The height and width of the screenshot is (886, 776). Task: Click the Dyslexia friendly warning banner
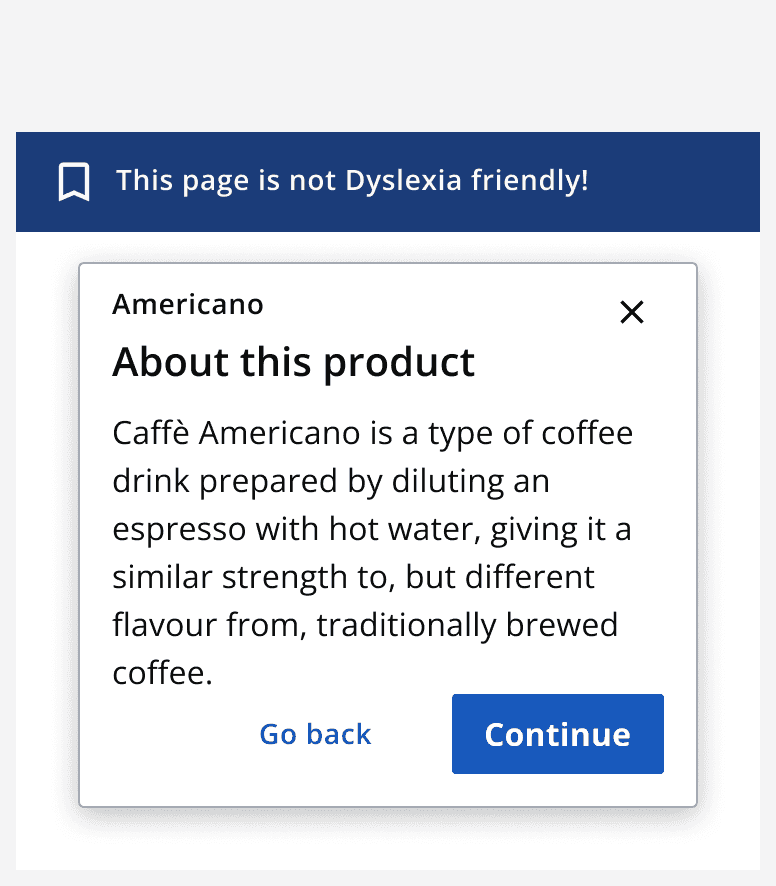point(388,181)
